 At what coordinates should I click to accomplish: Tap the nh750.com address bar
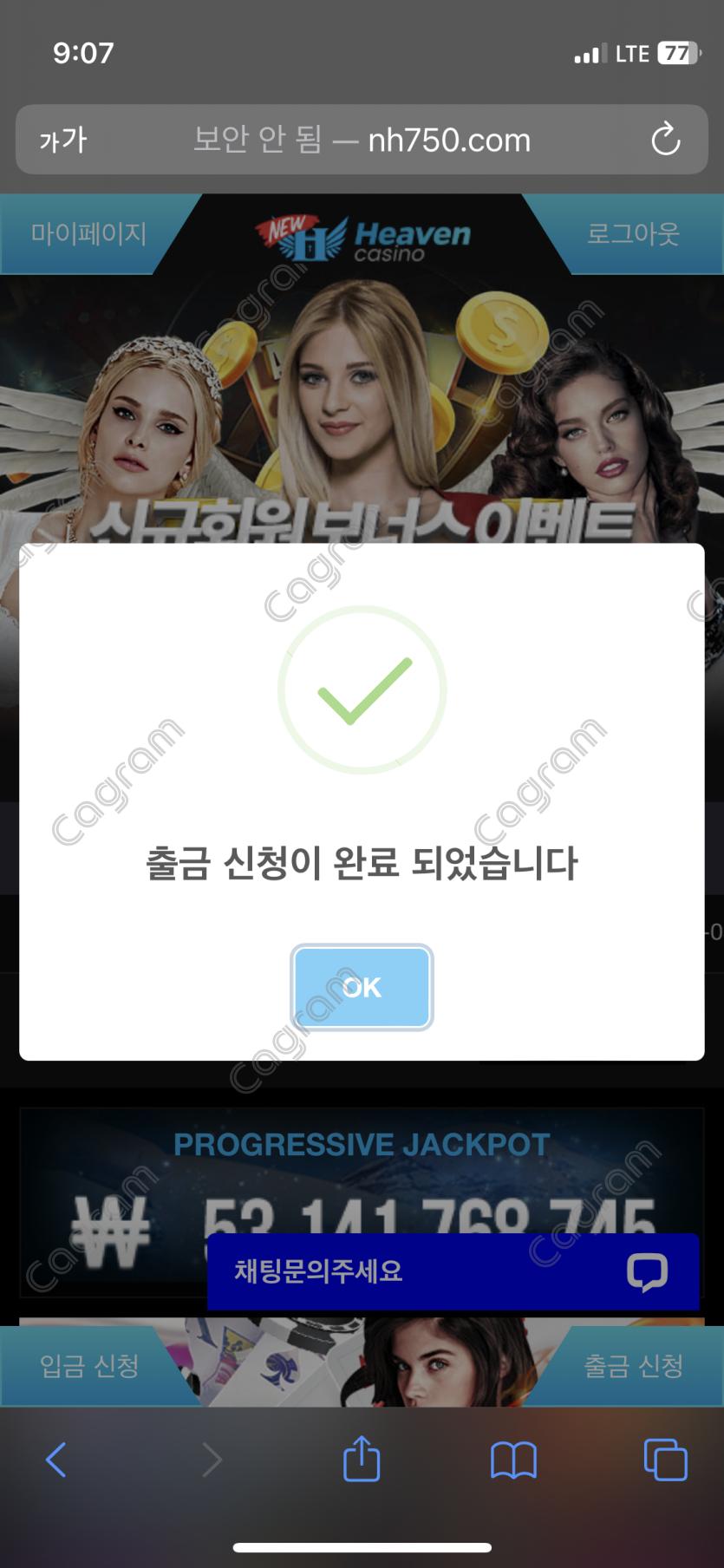coord(362,140)
